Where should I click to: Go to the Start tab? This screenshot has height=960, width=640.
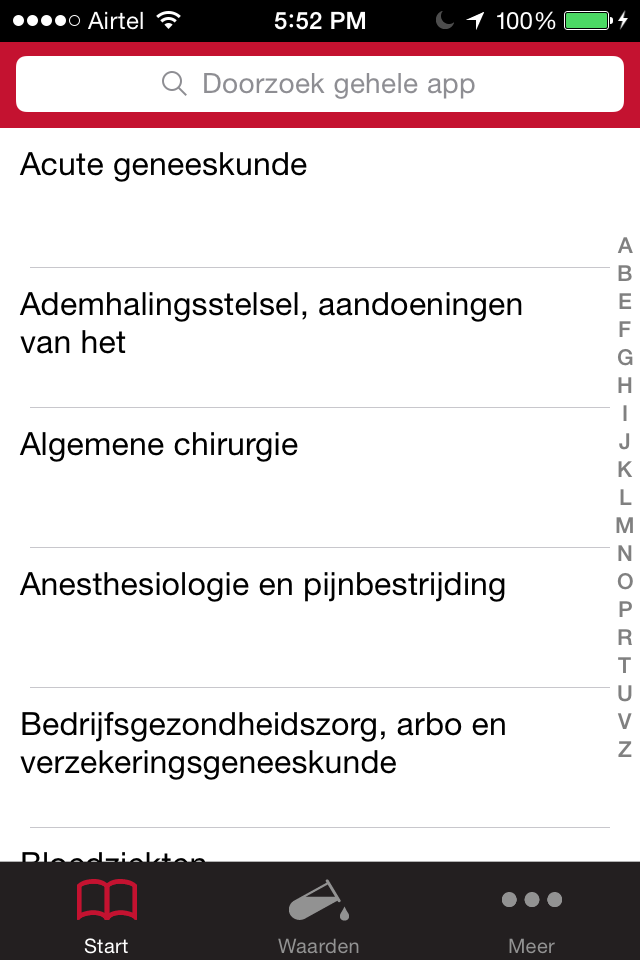pyautogui.click(x=106, y=916)
